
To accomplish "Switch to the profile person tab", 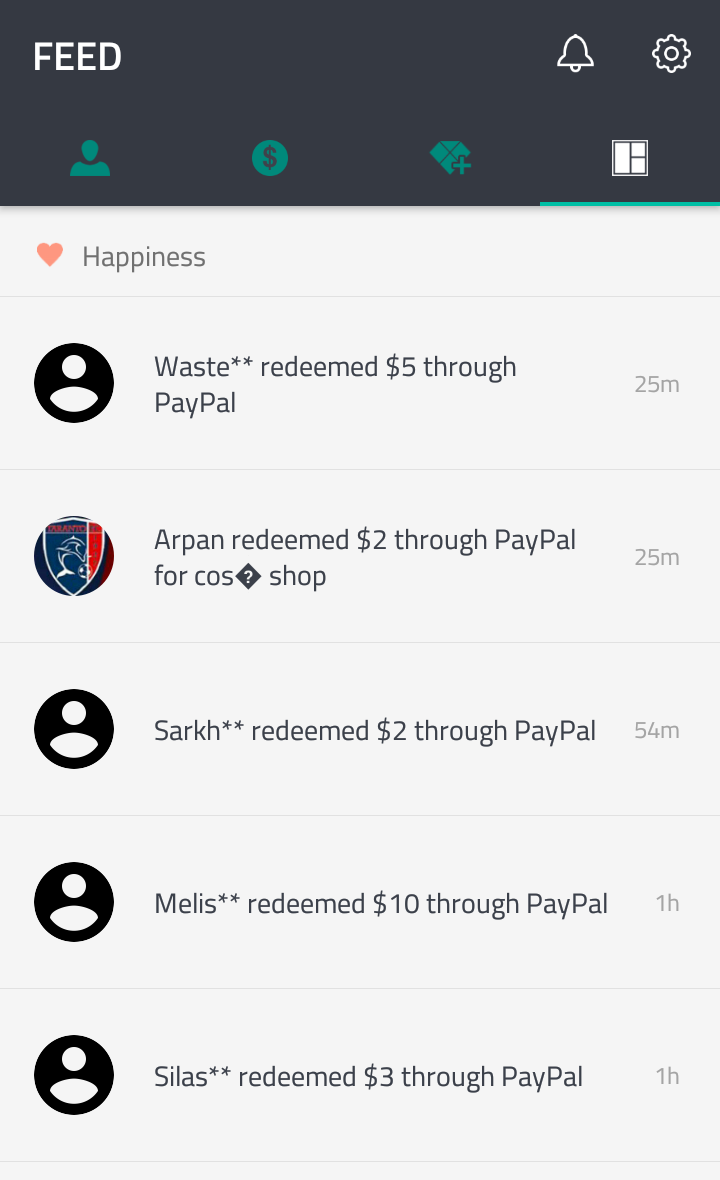I will tap(90, 158).
